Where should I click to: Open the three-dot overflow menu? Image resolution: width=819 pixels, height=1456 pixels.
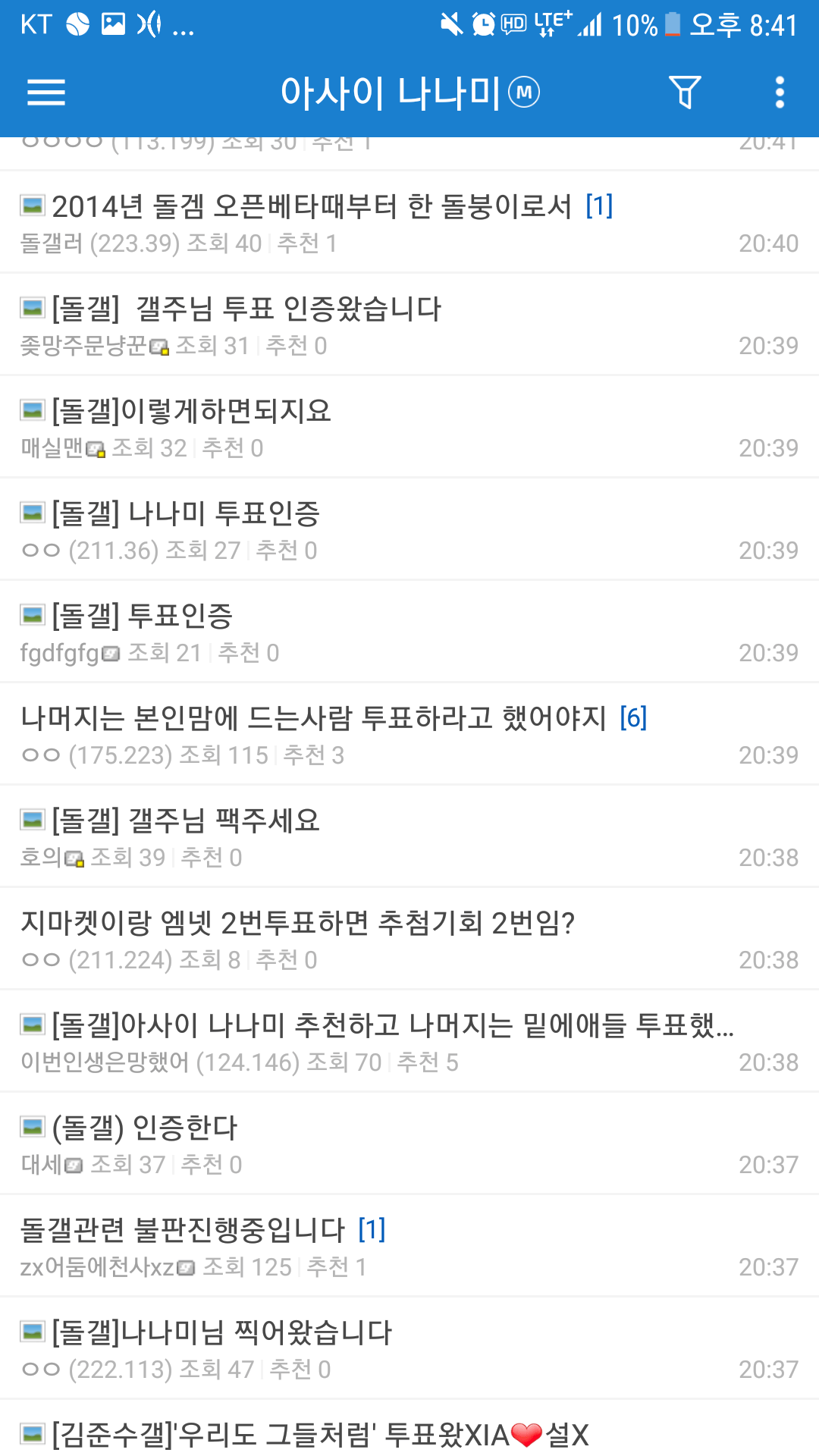[x=779, y=93]
